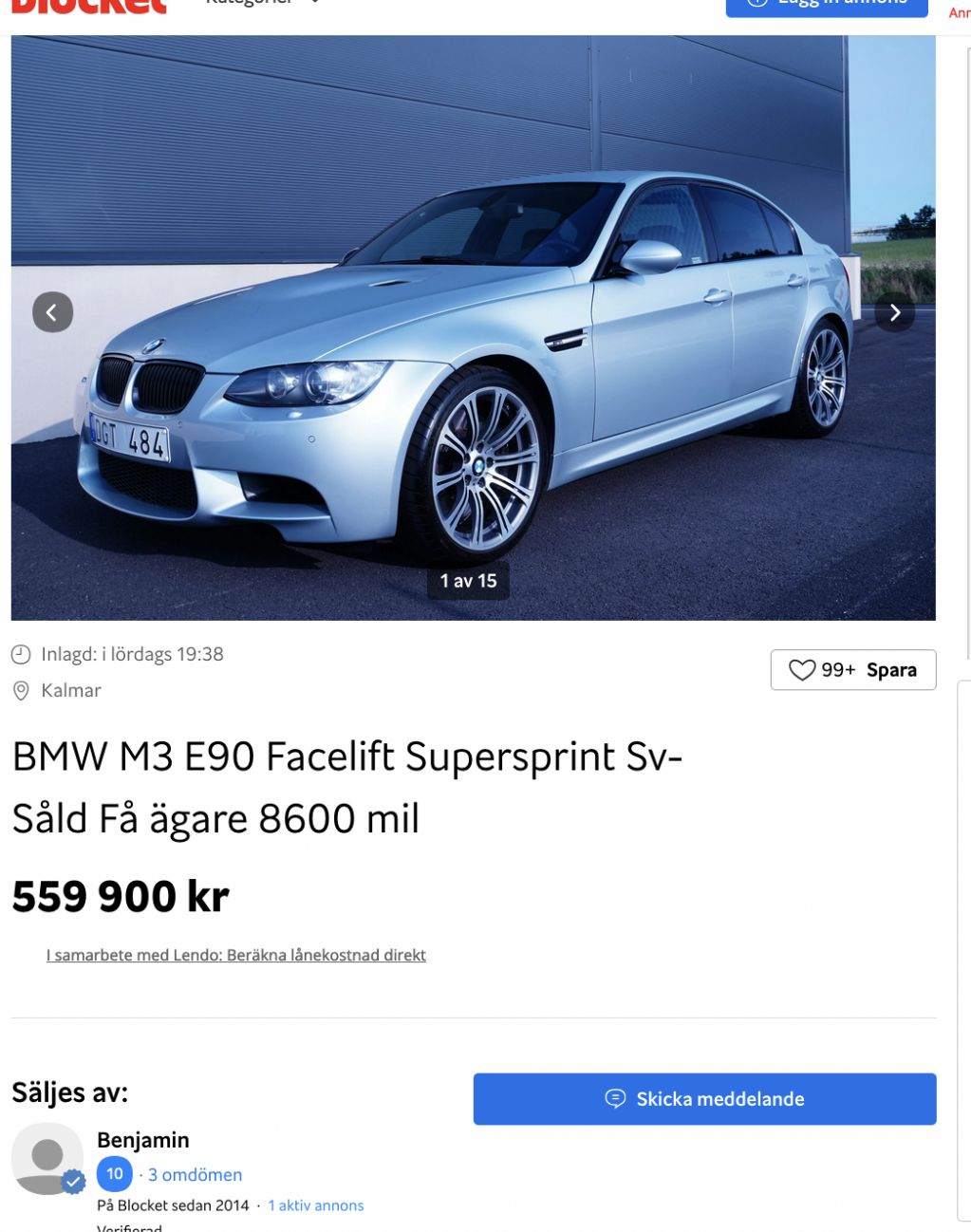Open the Lendo loan cost calculator link
The height and width of the screenshot is (1232, 971).
235,955
